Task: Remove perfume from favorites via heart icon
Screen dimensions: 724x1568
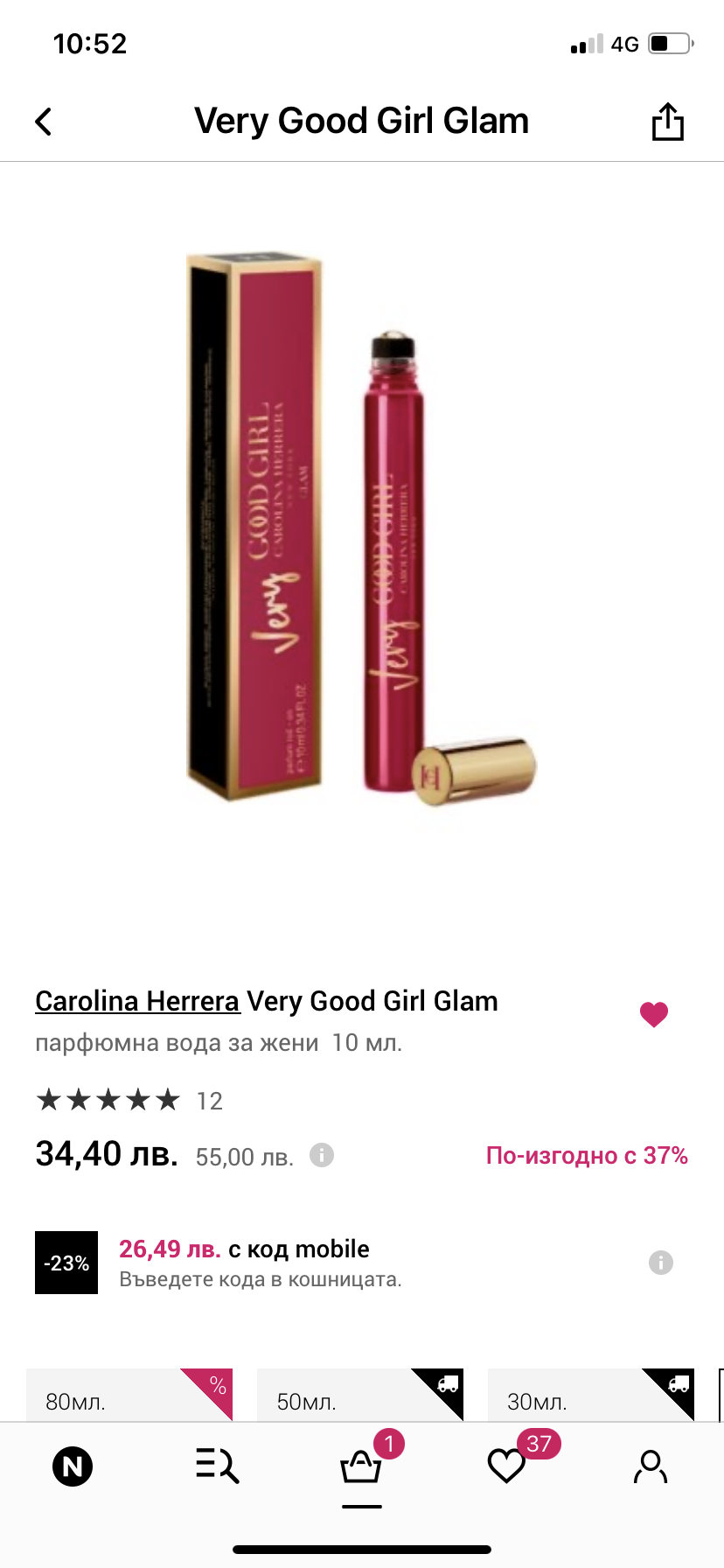Action: pos(653,1014)
